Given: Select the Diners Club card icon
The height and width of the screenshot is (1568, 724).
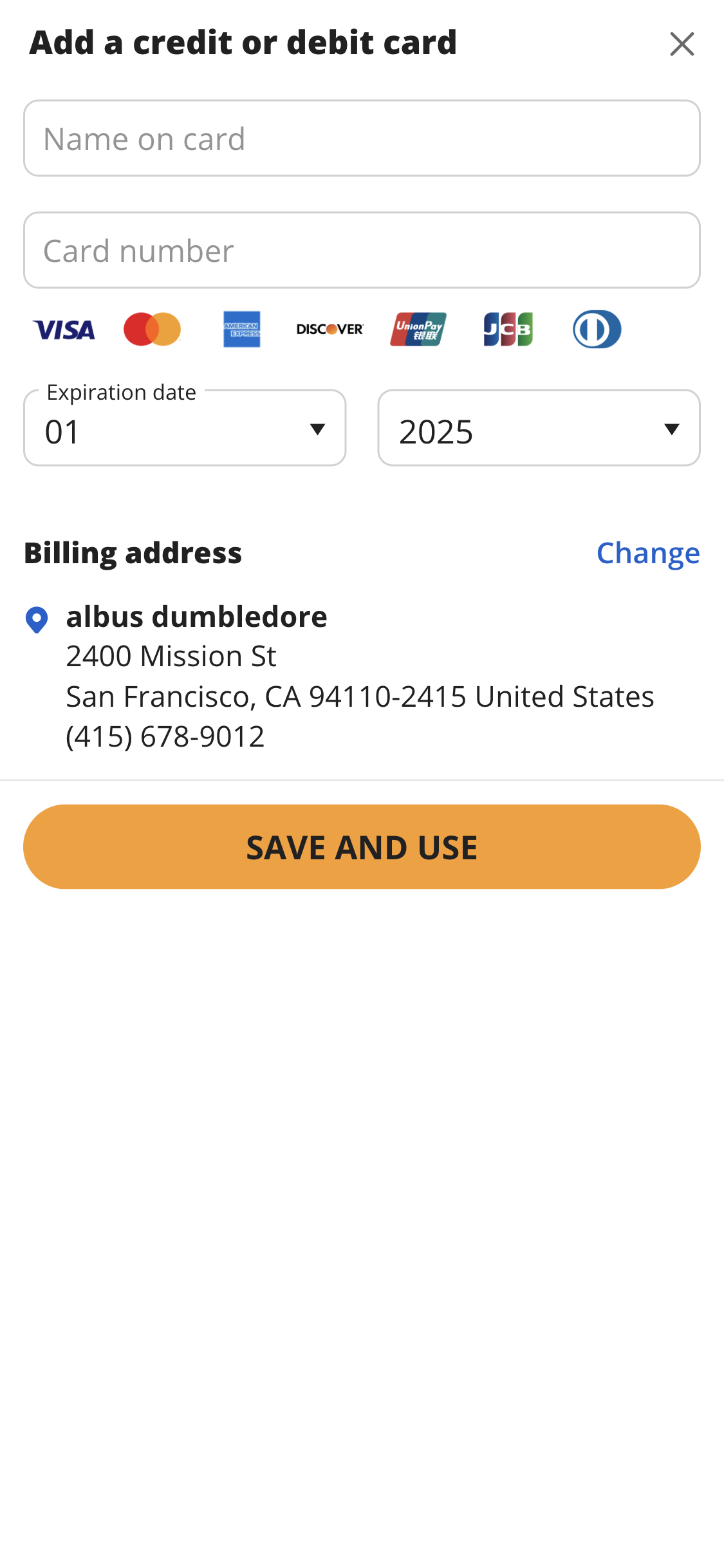Looking at the screenshot, I should point(596,329).
